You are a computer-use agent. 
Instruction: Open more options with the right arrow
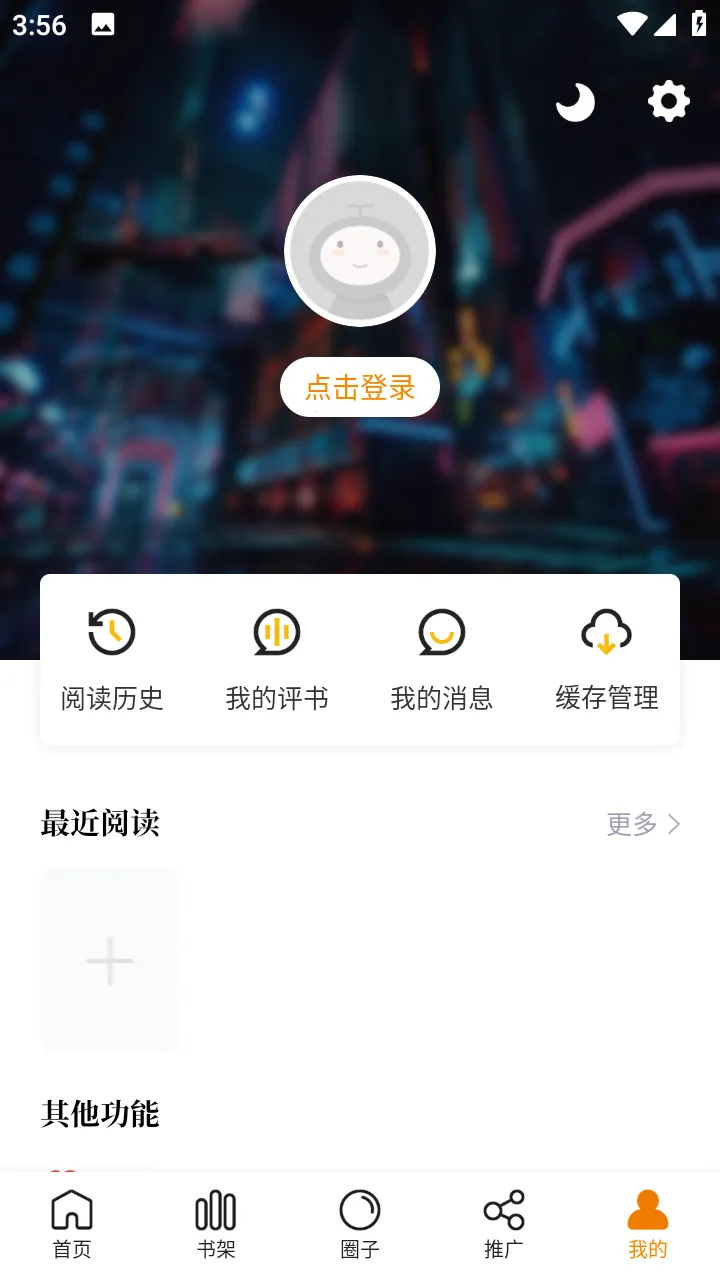[x=674, y=824]
